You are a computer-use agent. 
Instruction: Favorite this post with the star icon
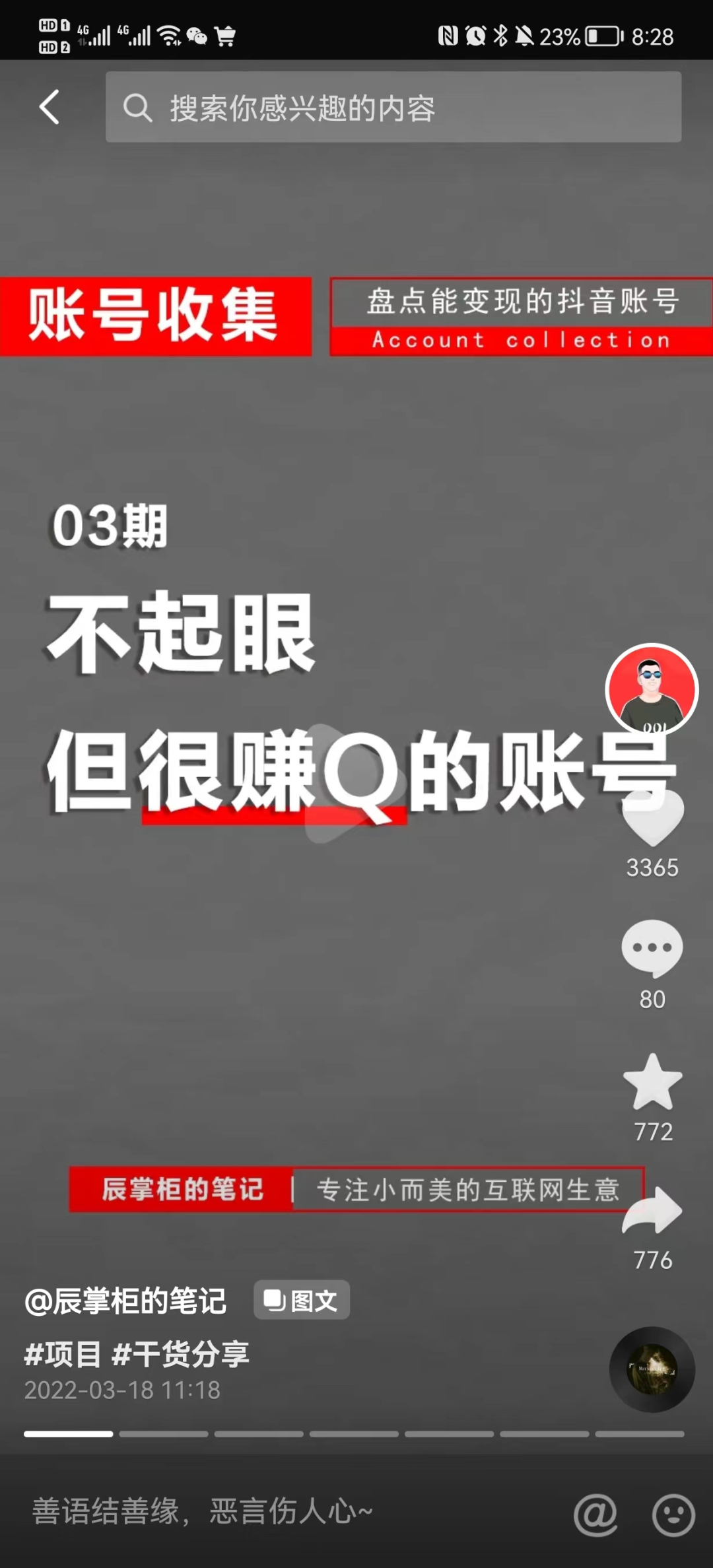click(x=652, y=1083)
